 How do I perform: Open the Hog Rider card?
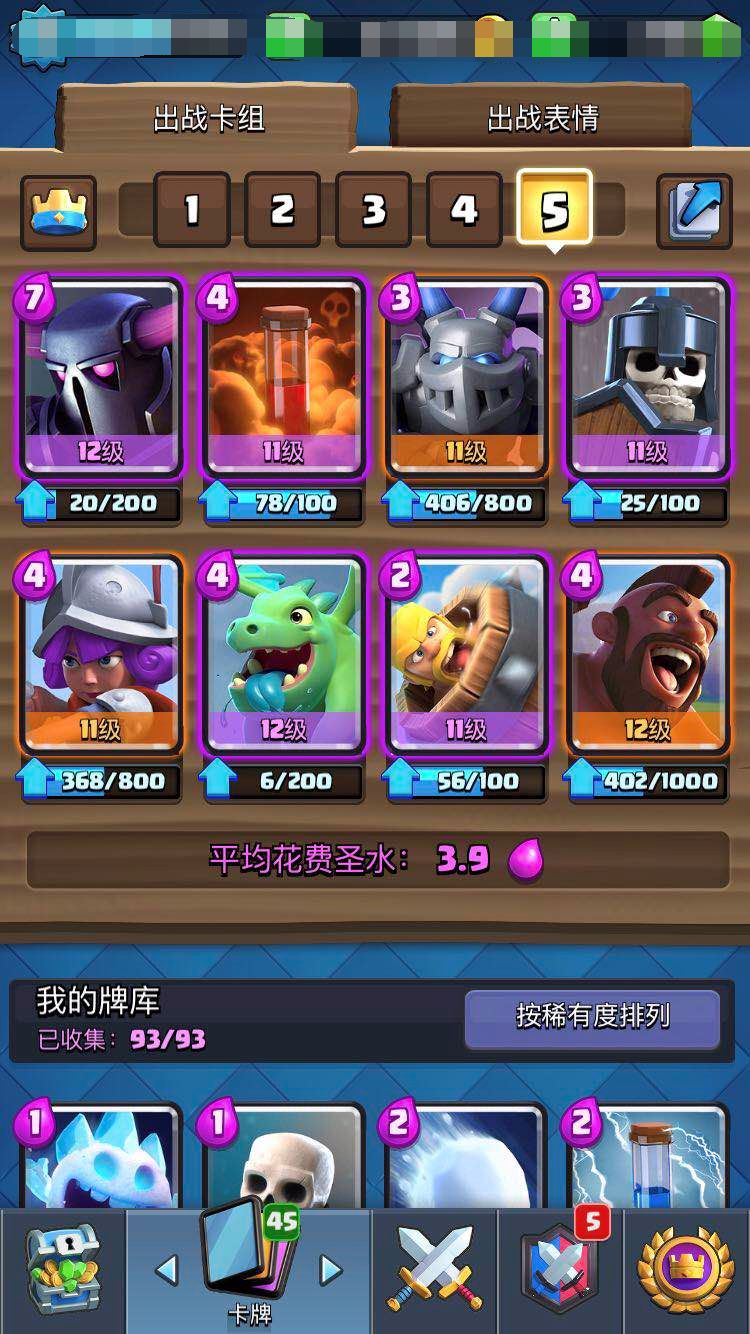[647, 655]
